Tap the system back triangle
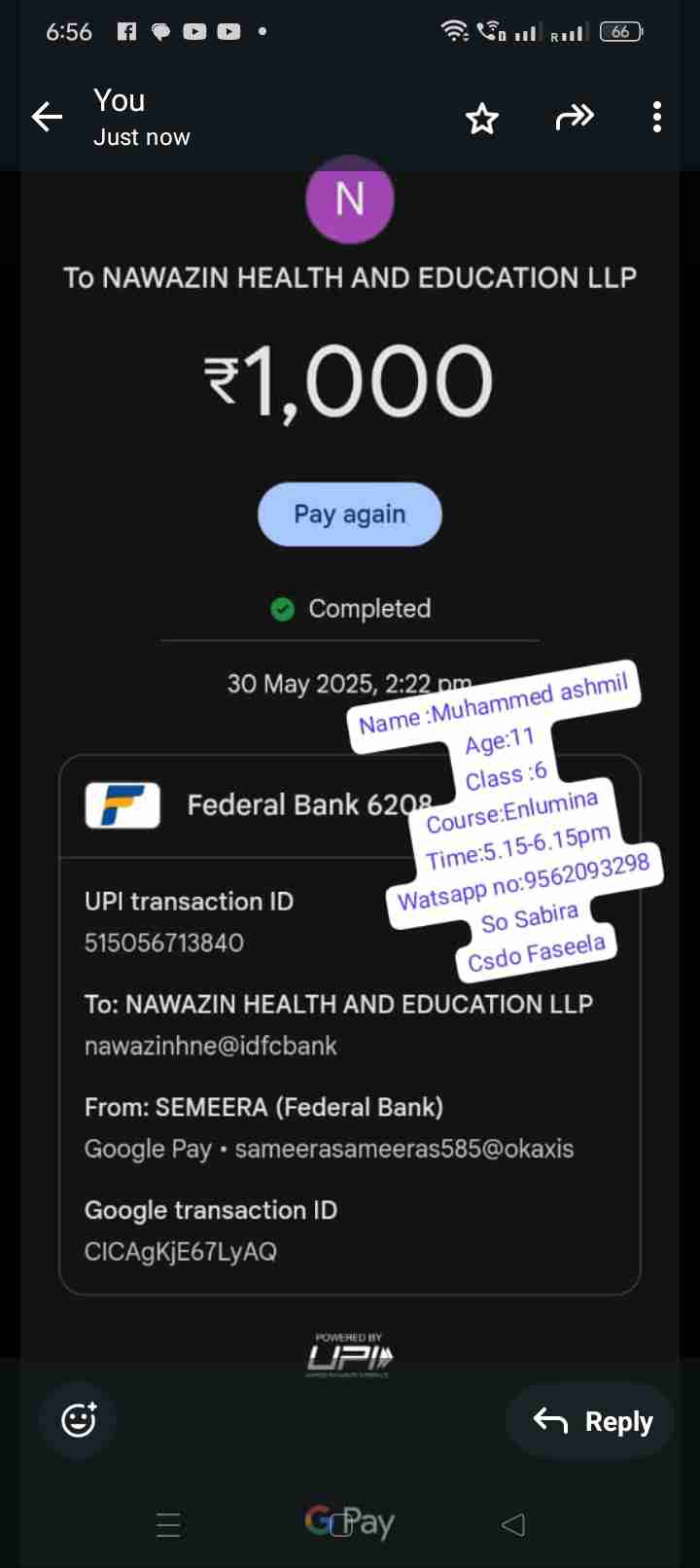Screen dimensions: 700x1568 click(513, 1524)
